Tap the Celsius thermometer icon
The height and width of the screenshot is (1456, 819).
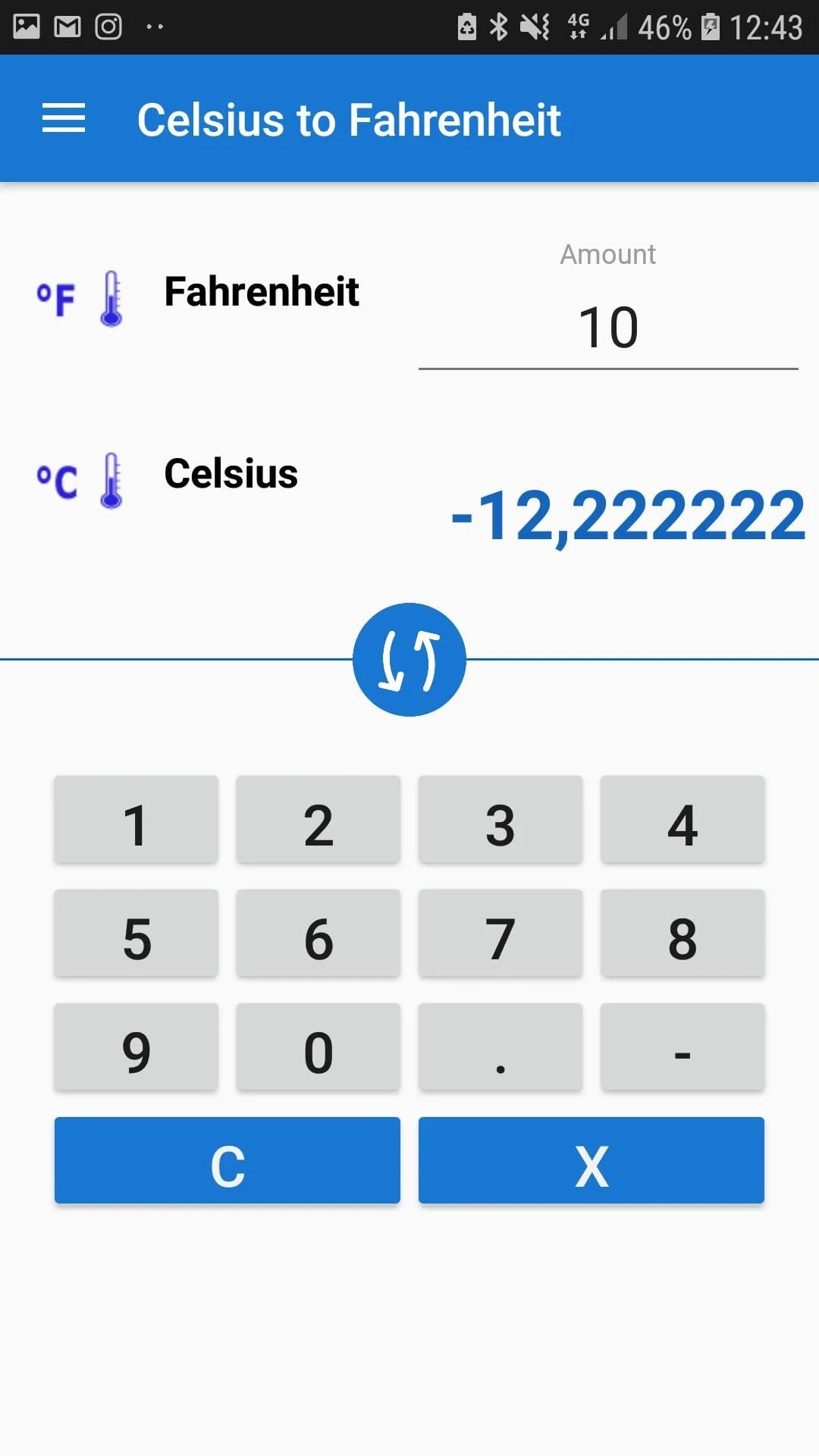tap(112, 479)
